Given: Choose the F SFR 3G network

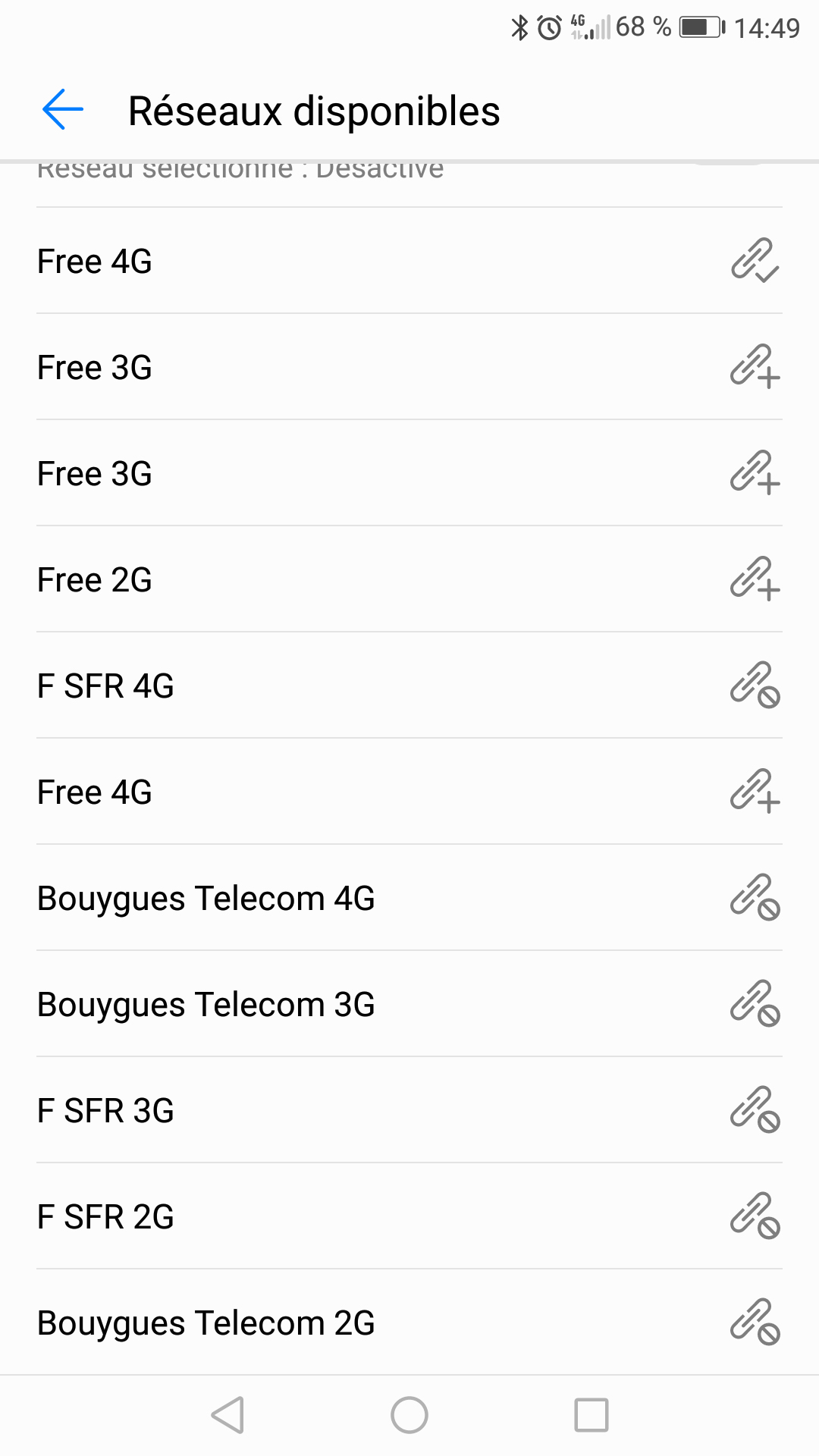Looking at the screenshot, I should (x=105, y=1111).
